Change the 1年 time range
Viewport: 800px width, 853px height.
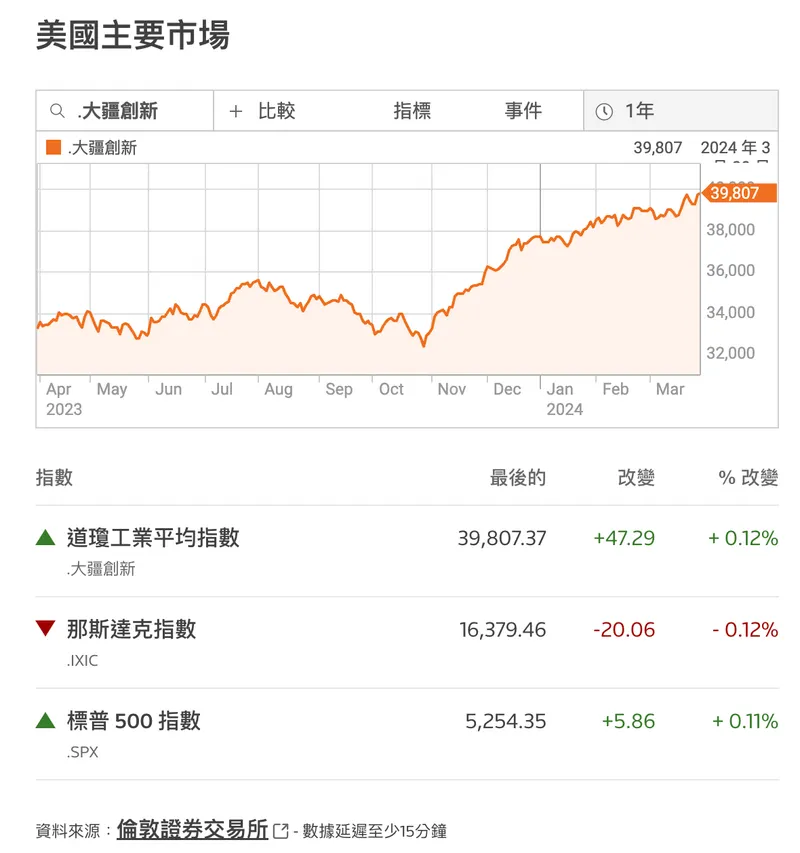(x=680, y=111)
